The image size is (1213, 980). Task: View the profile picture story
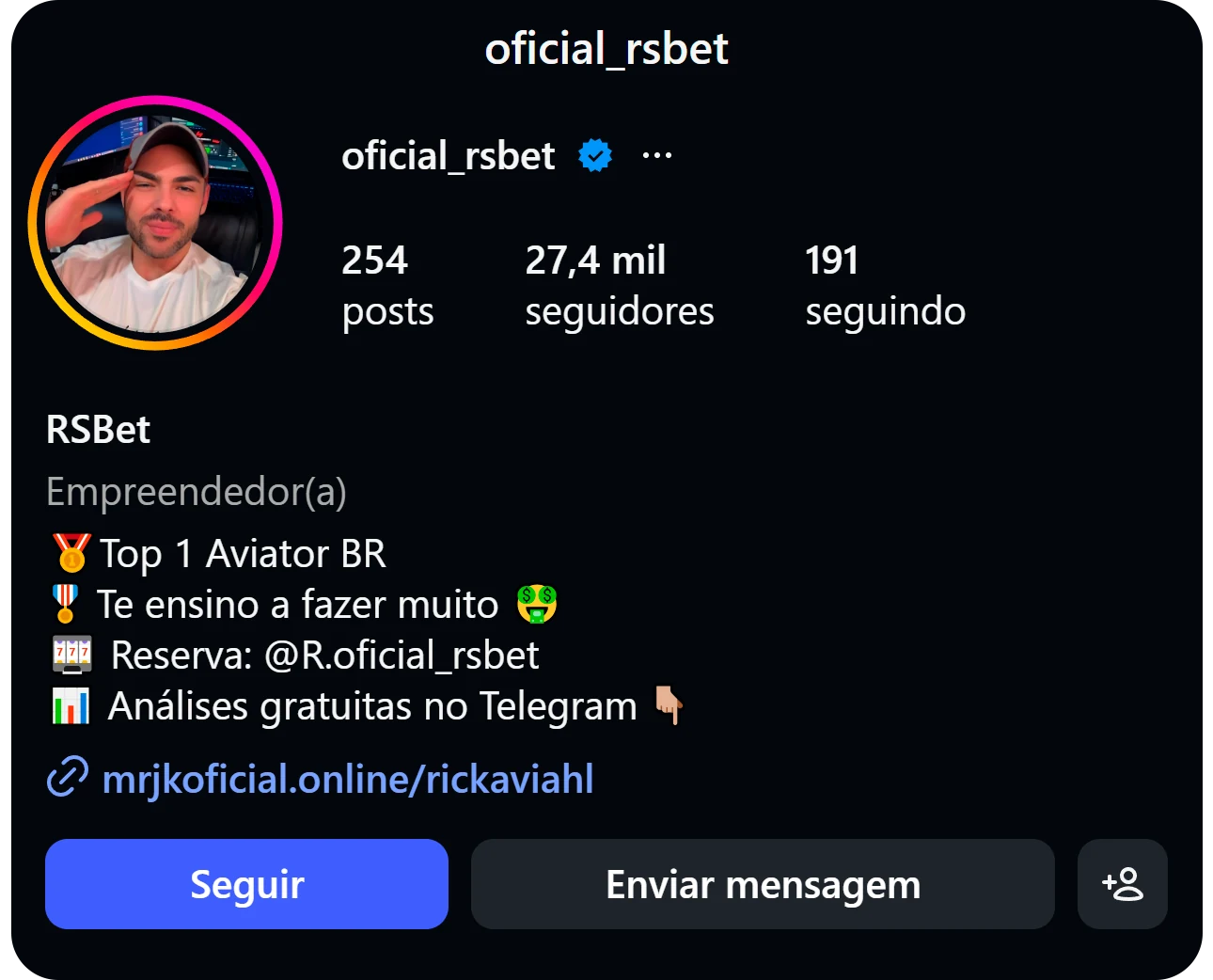pos(155,223)
